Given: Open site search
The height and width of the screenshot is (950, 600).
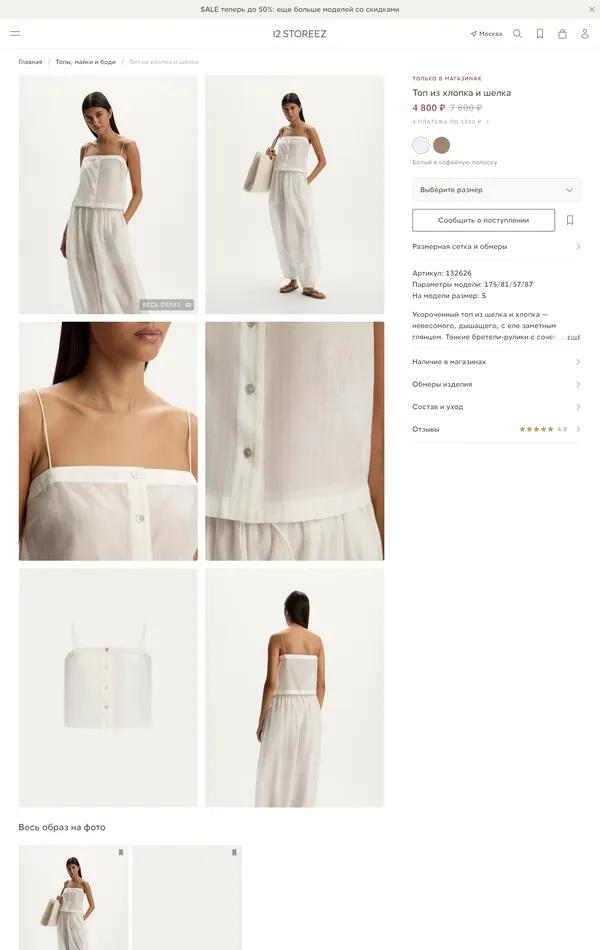Looking at the screenshot, I should pos(517,33).
